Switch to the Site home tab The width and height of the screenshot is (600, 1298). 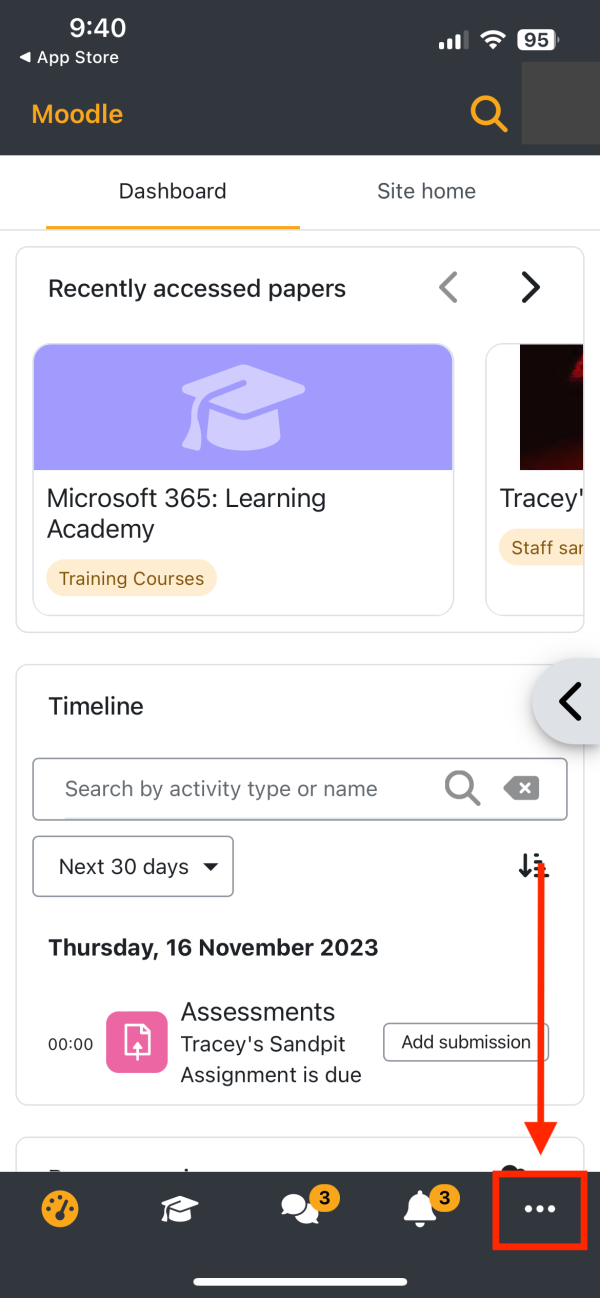[x=426, y=191]
